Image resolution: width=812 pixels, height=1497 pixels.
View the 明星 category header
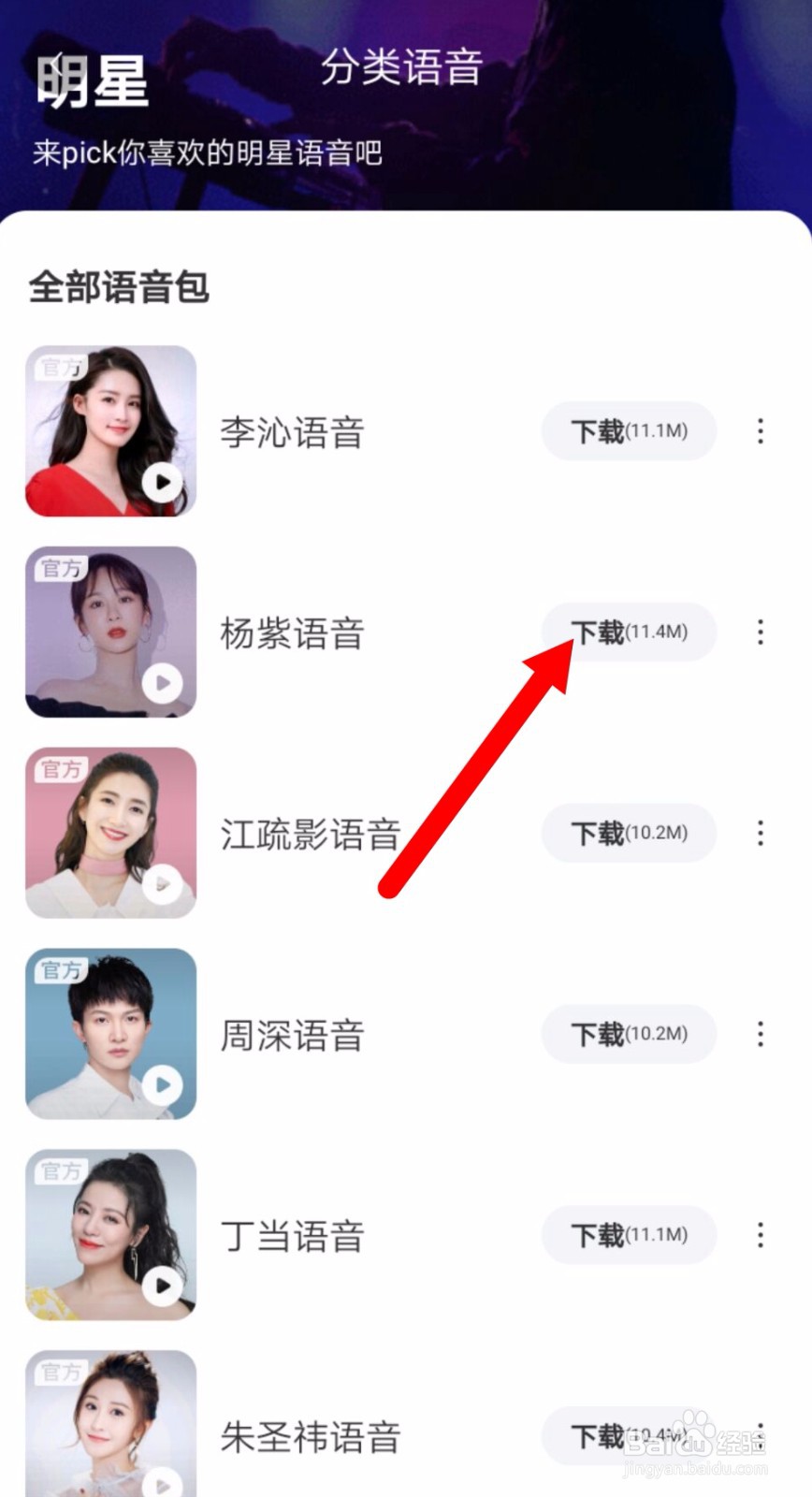click(x=91, y=82)
